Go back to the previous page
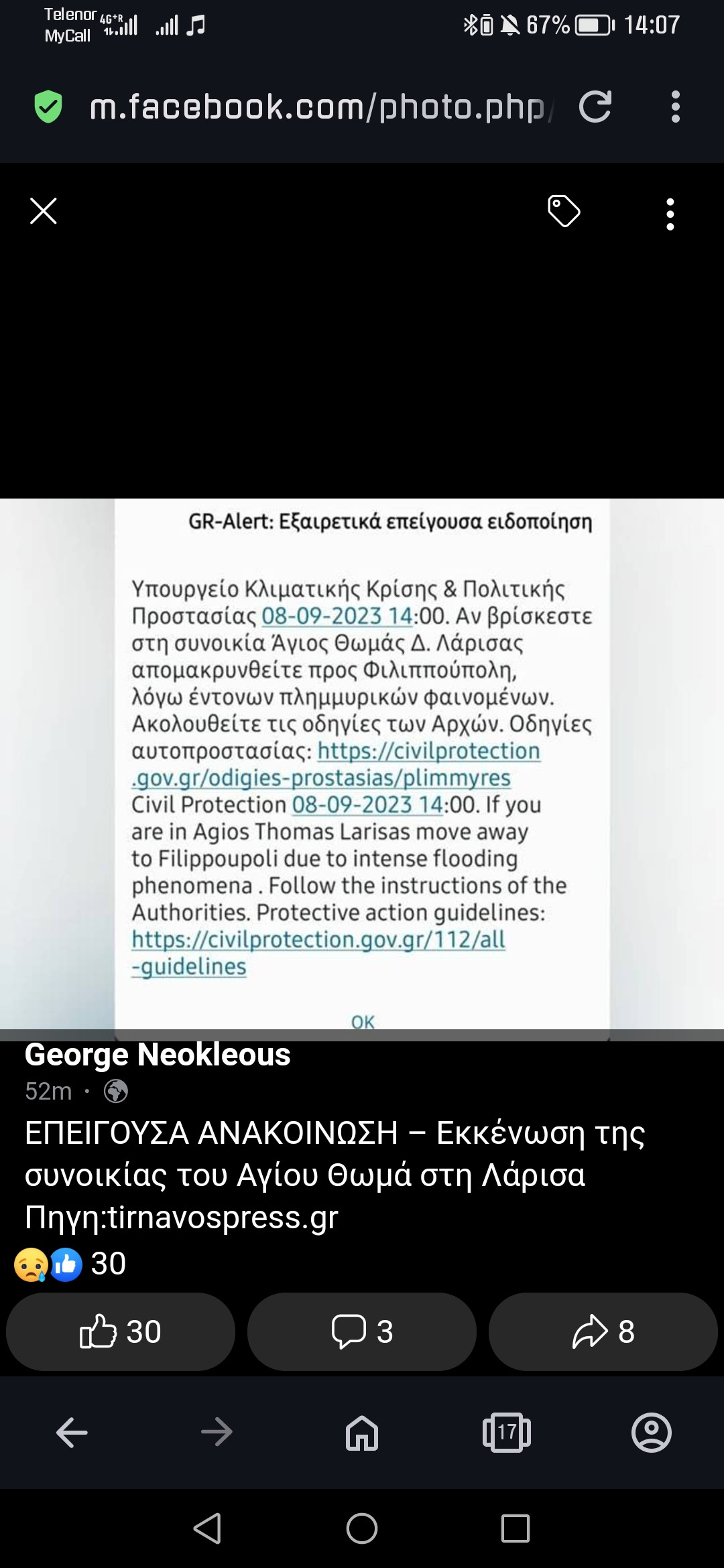Image resolution: width=724 pixels, height=1568 pixels. [x=72, y=1433]
